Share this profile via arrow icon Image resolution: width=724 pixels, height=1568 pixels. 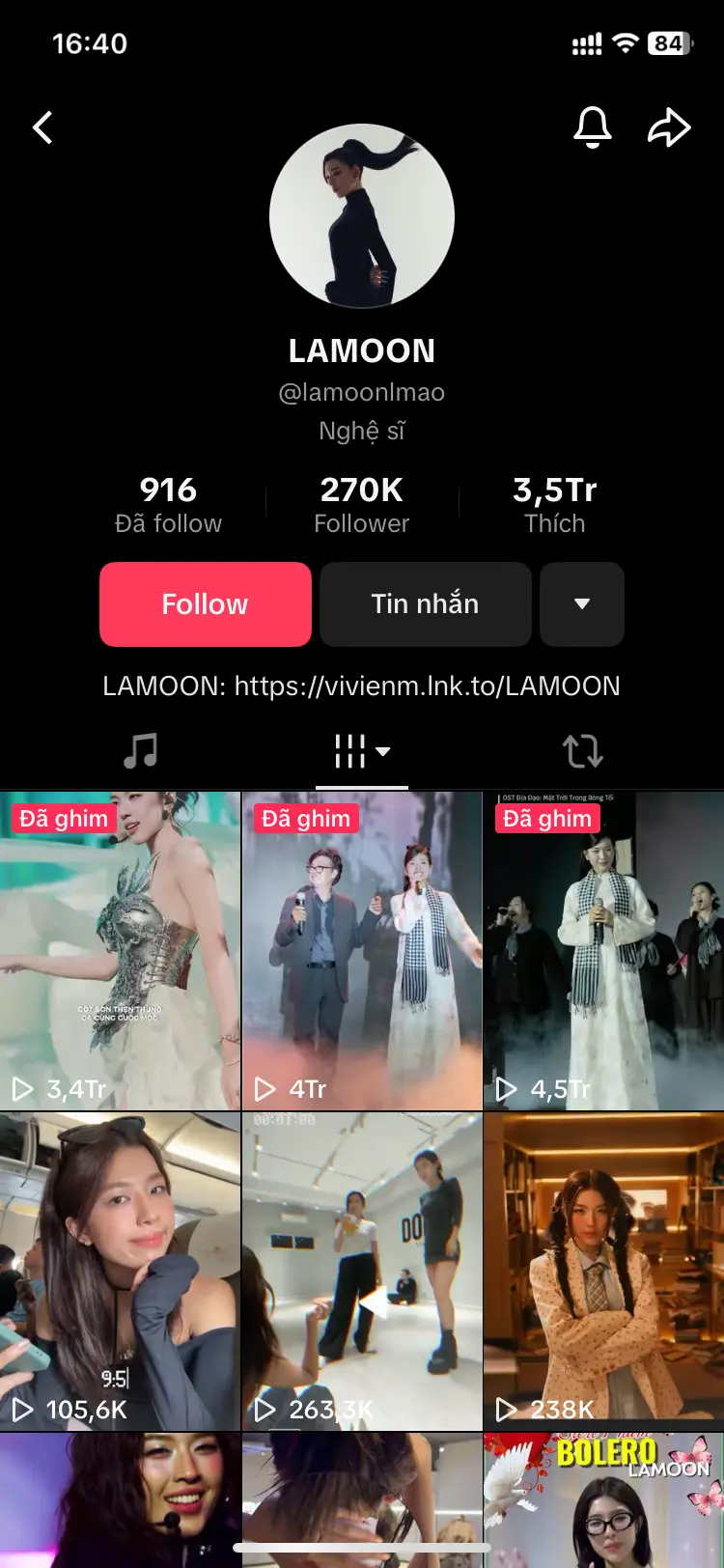669,127
